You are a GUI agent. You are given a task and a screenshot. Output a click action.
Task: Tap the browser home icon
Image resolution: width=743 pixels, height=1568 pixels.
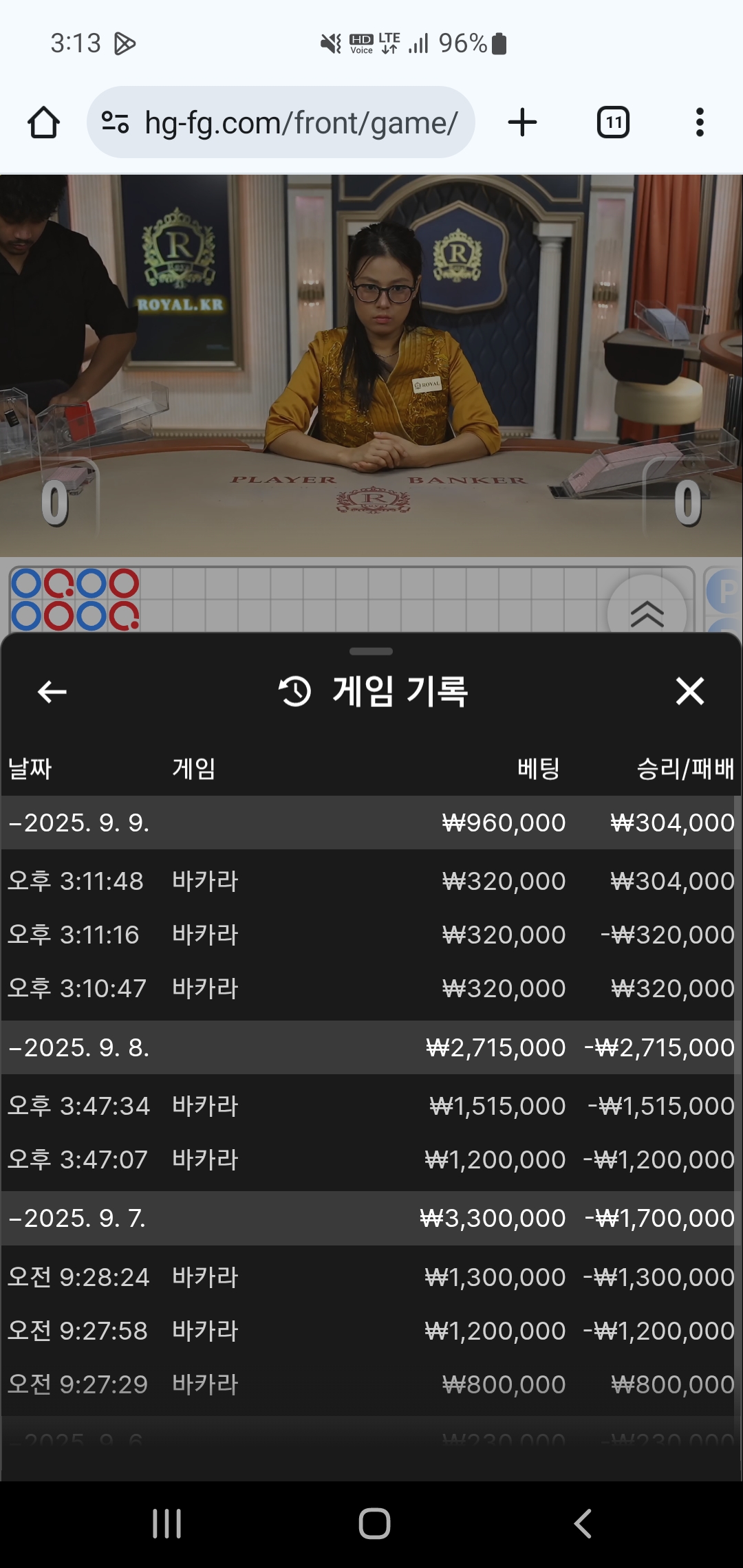point(43,122)
